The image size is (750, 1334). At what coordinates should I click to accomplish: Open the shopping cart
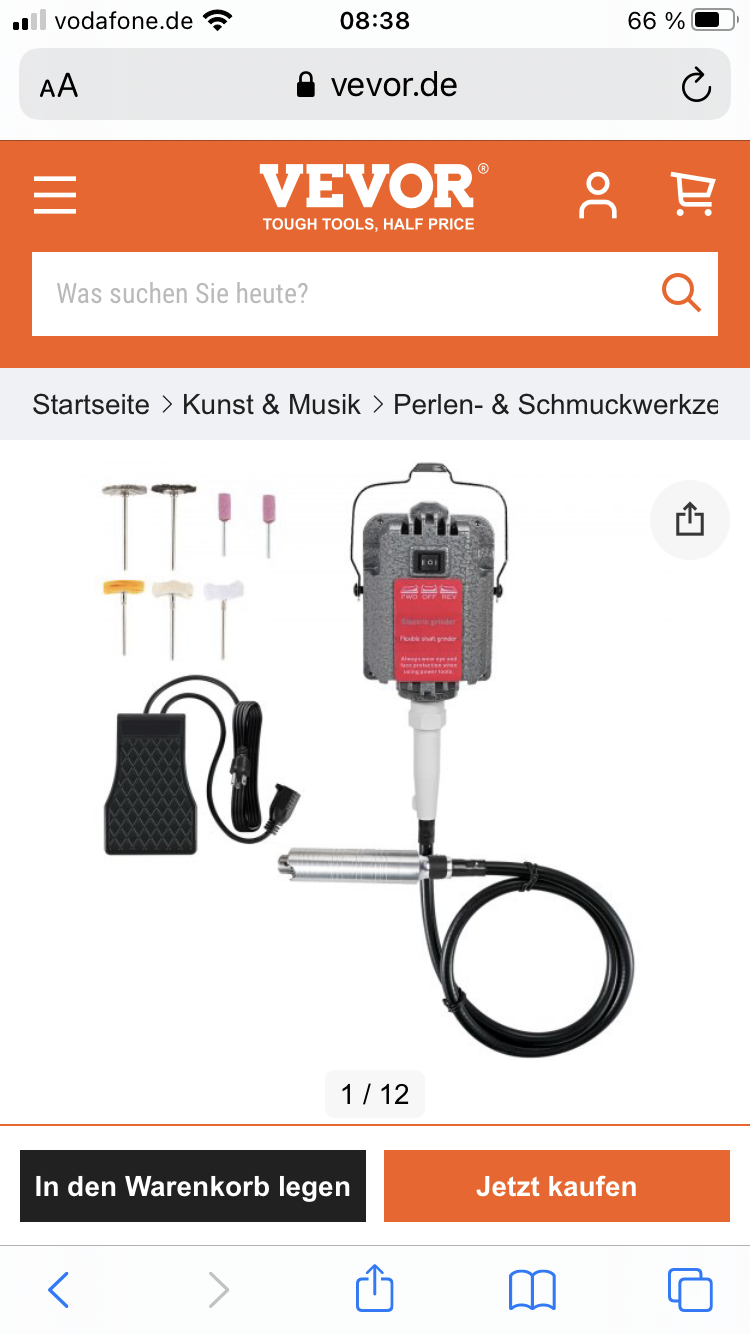692,194
